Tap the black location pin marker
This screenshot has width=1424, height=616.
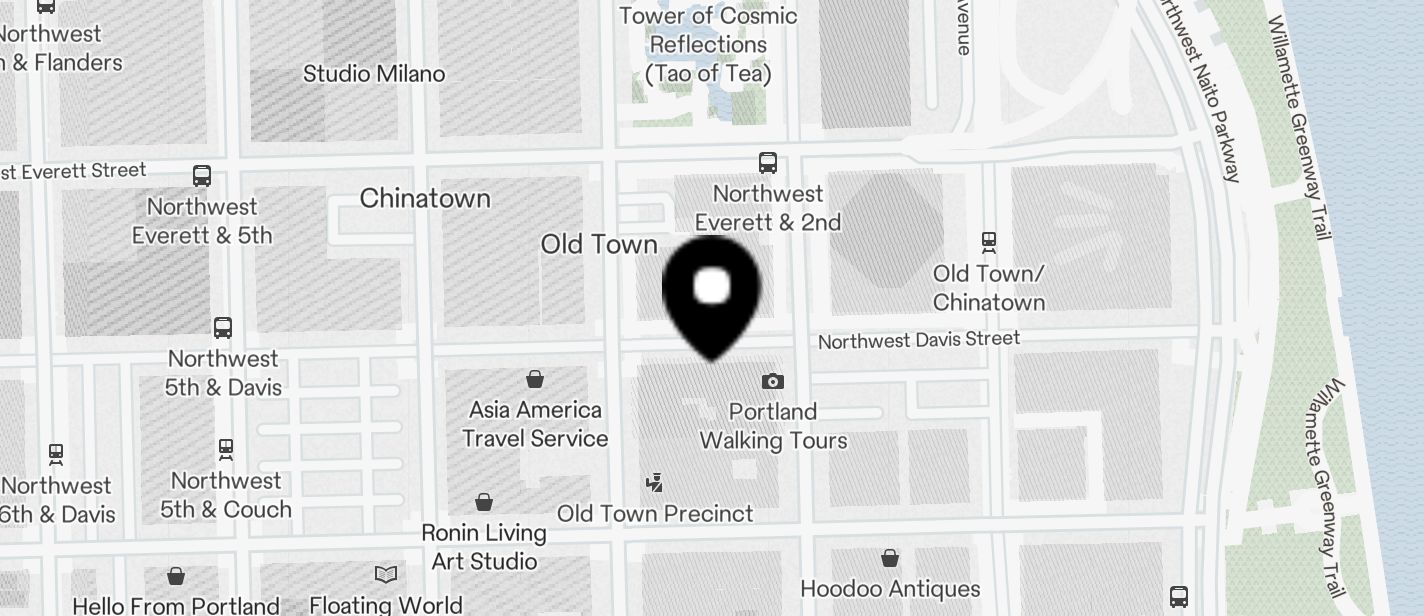[x=712, y=292]
